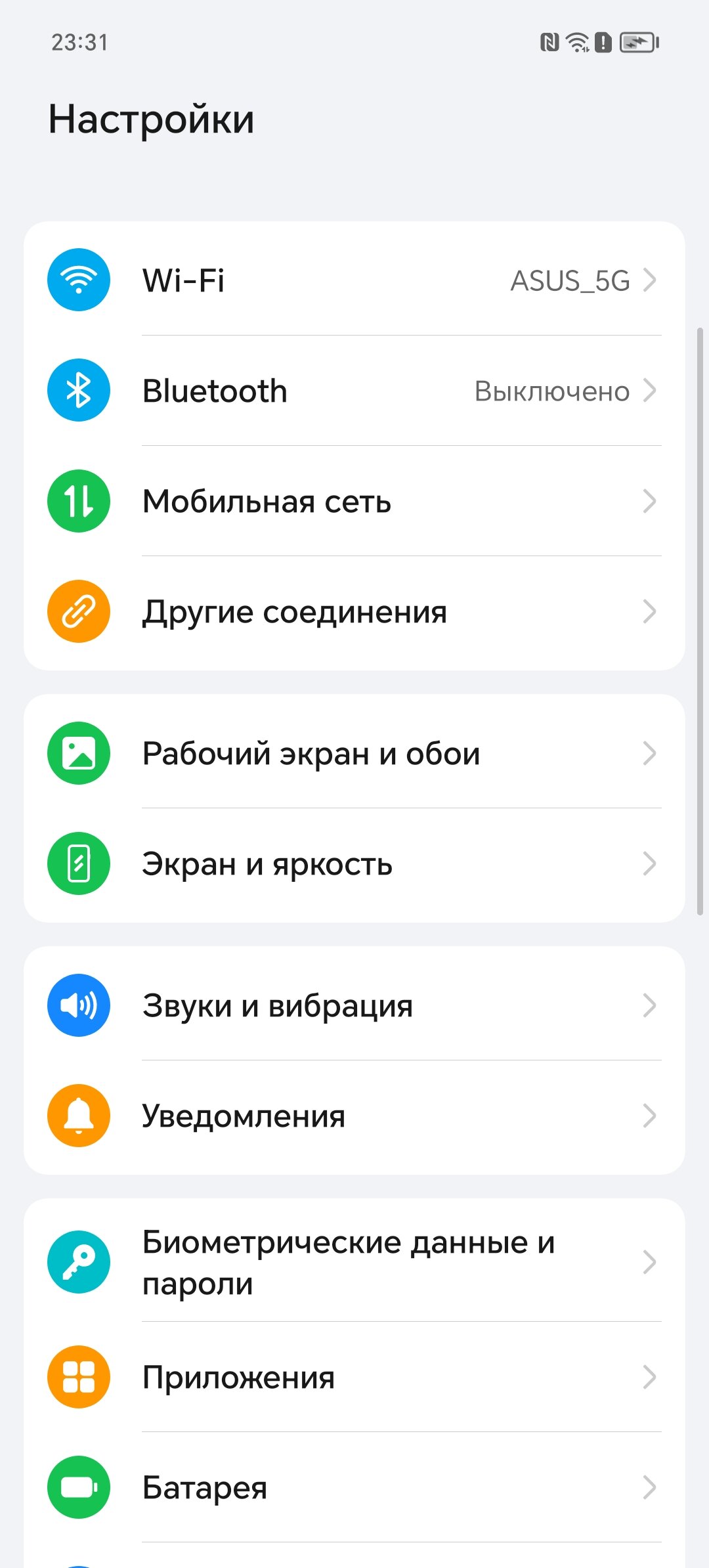
Task: Select Экран и яркость
Action: click(x=354, y=864)
